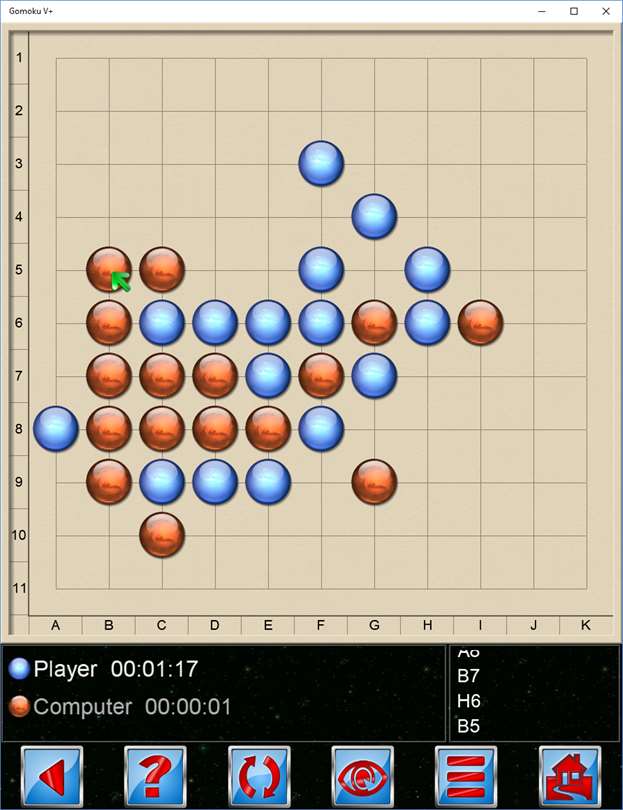Tap the eye hint button

tap(363, 777)
